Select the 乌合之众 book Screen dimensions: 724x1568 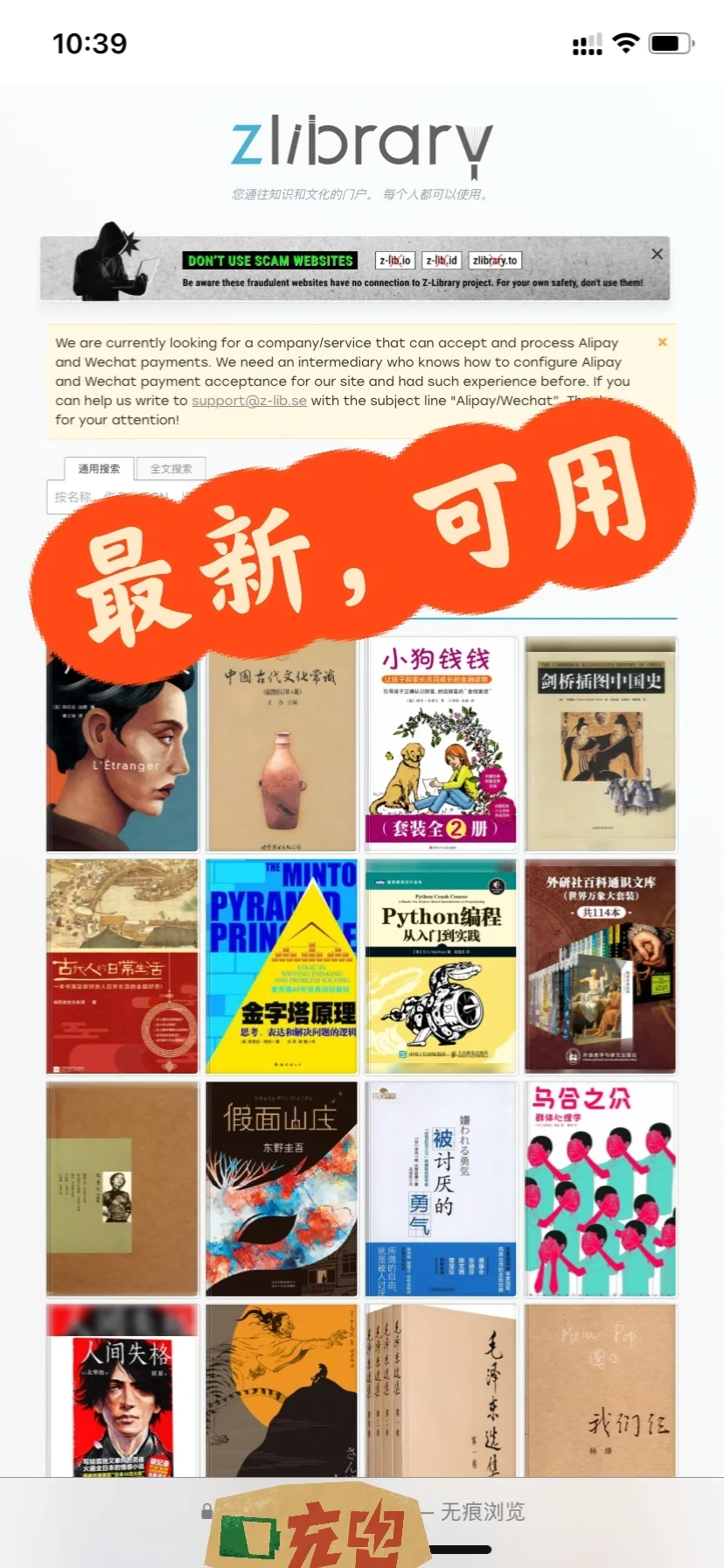(x=600, y=1188)
